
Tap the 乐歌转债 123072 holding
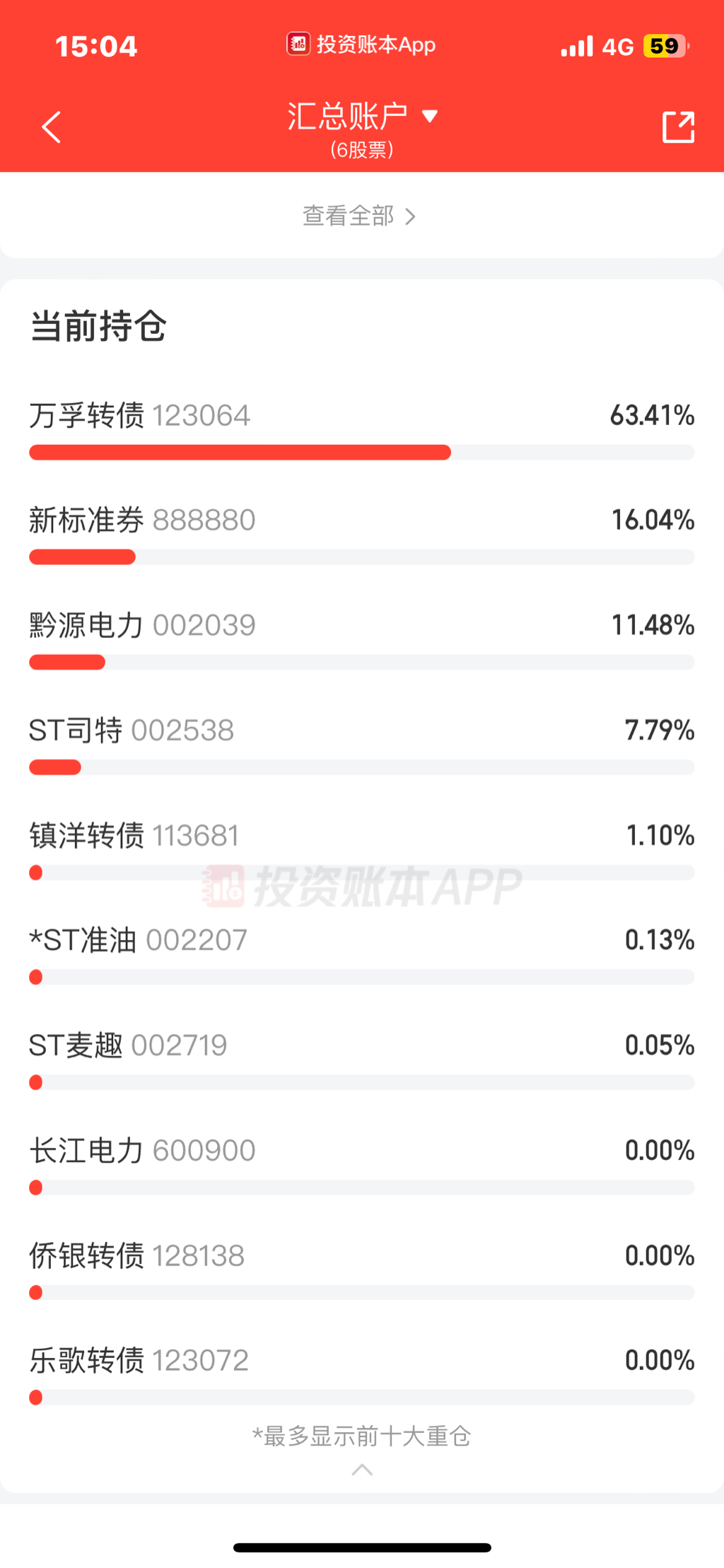(x=362, y=1374)
